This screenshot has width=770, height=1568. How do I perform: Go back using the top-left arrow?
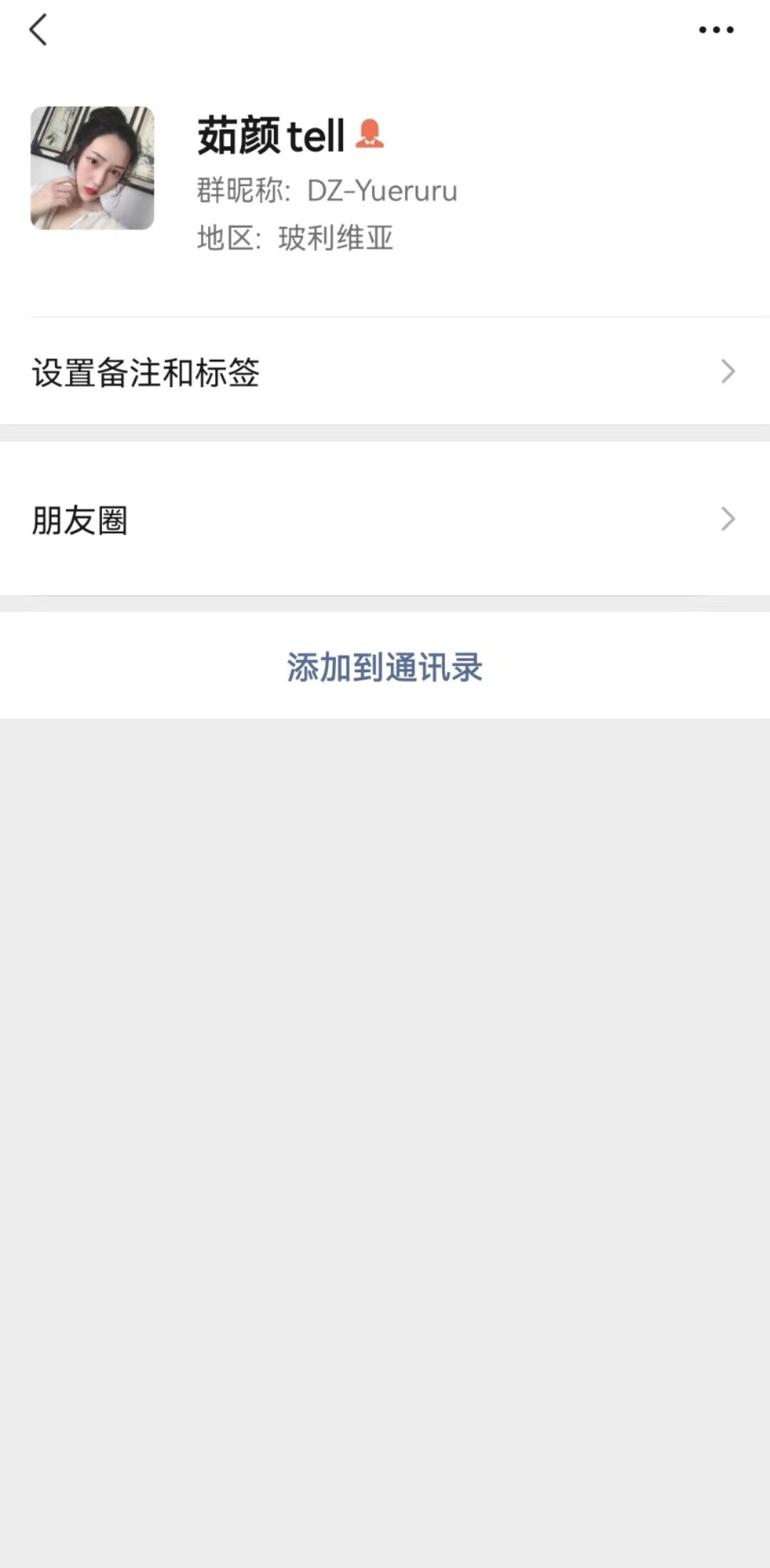[x=38, y=30]
